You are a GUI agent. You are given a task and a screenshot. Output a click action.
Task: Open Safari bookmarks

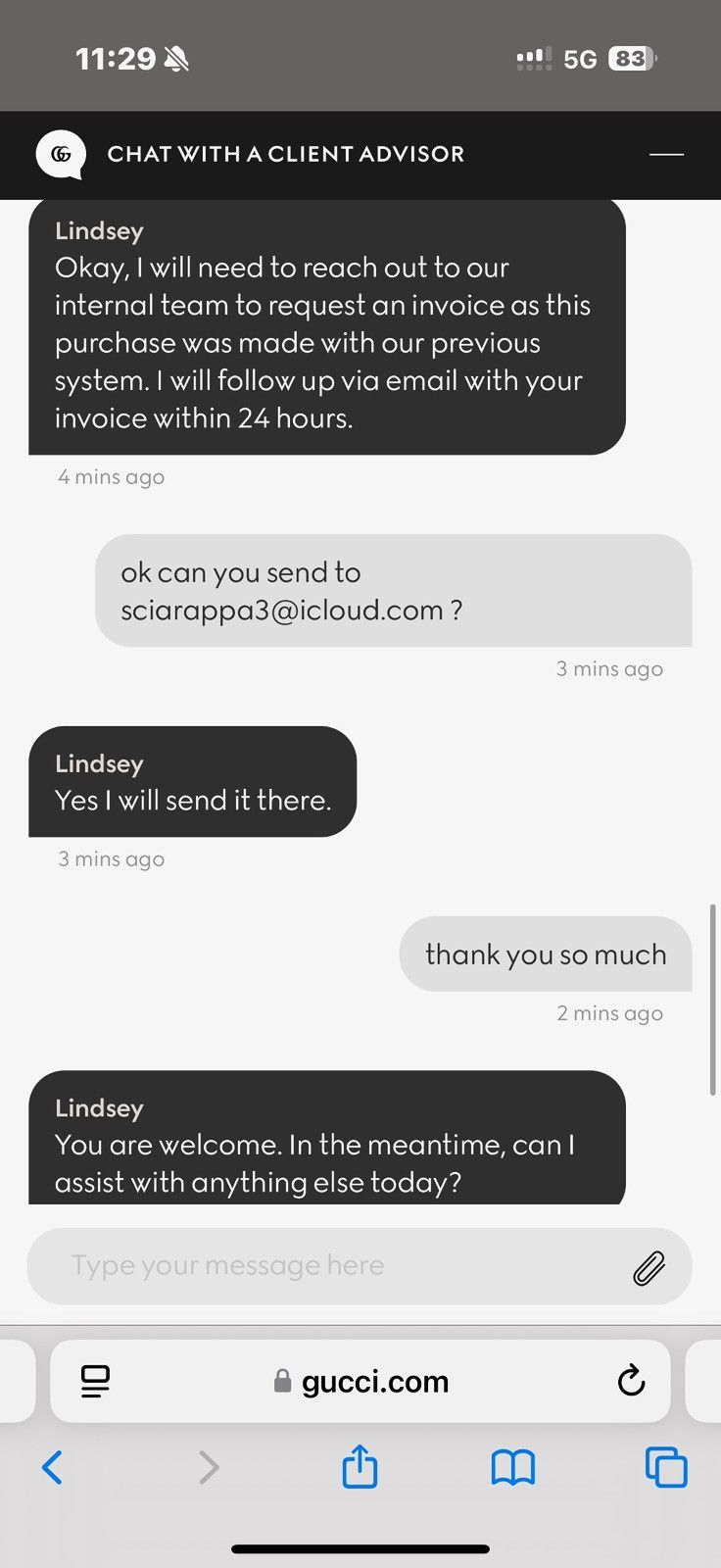(x=513, y=1468)
